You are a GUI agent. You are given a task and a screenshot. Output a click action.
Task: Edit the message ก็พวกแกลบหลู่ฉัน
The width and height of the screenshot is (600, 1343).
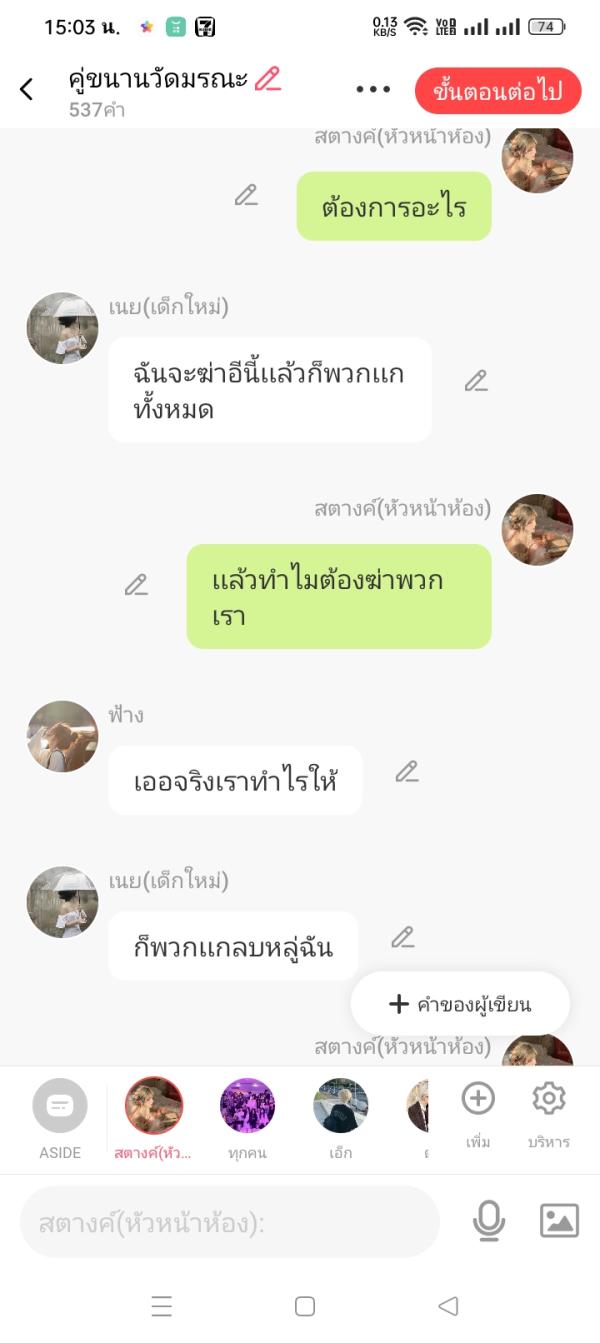pos(402,938)
